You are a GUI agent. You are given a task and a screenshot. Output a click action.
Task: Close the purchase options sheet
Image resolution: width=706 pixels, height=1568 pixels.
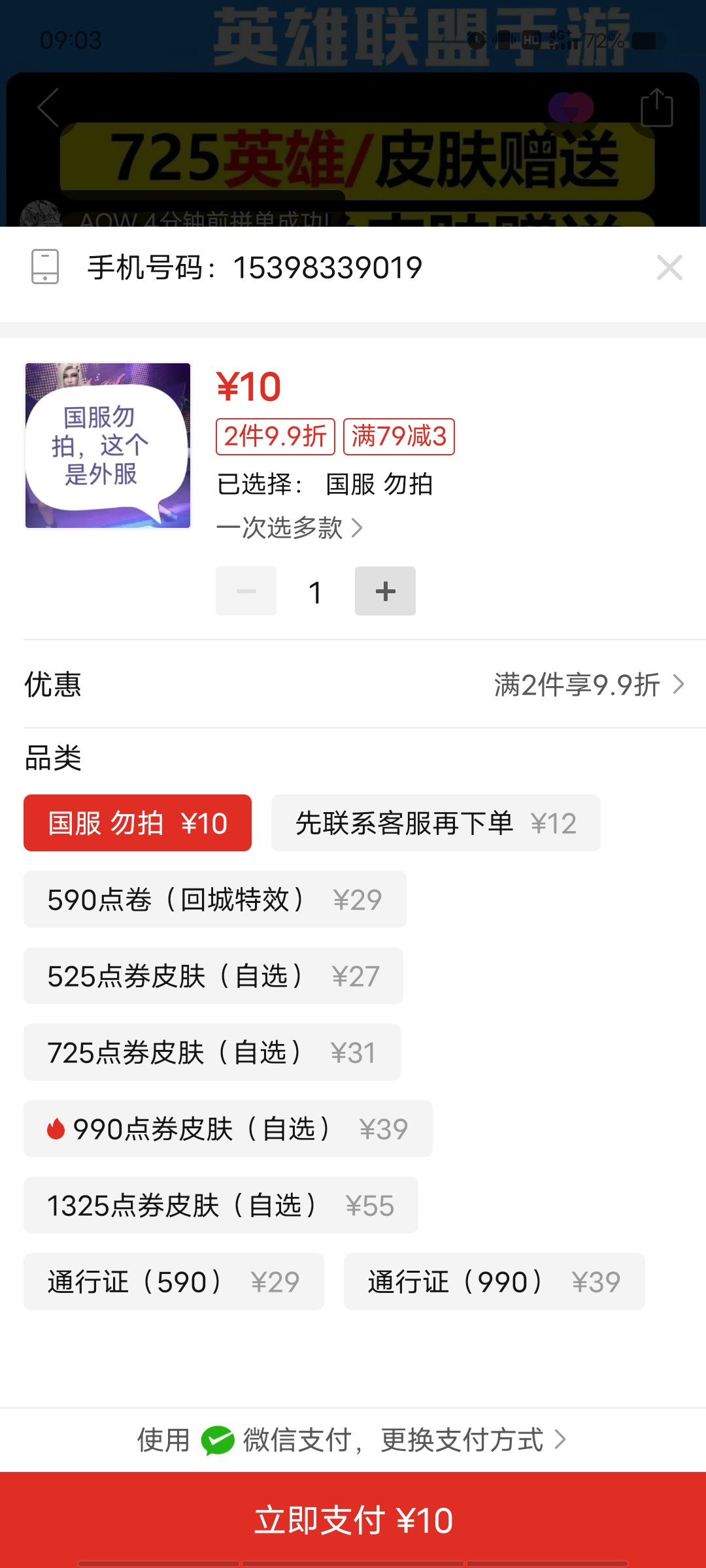point(669,268)
